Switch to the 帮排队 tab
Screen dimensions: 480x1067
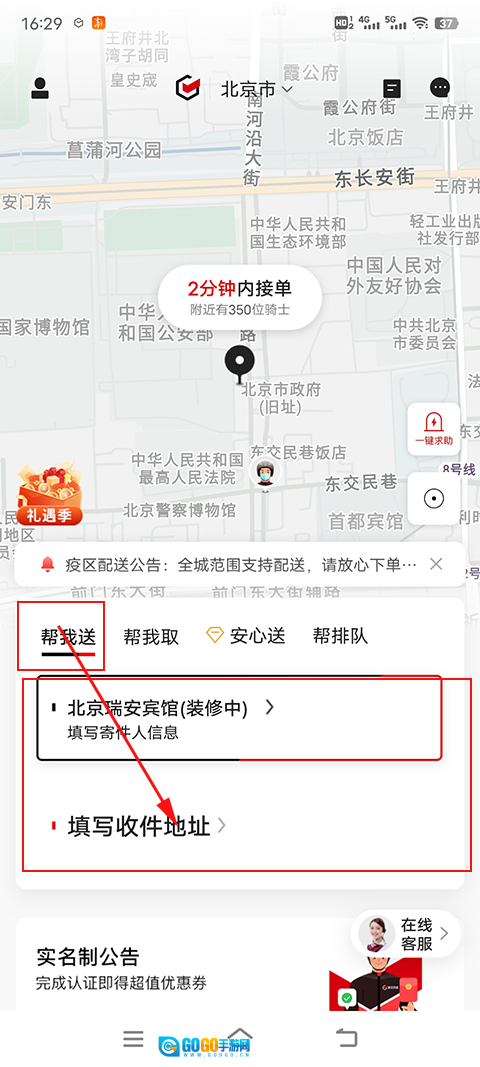point(340,636)
